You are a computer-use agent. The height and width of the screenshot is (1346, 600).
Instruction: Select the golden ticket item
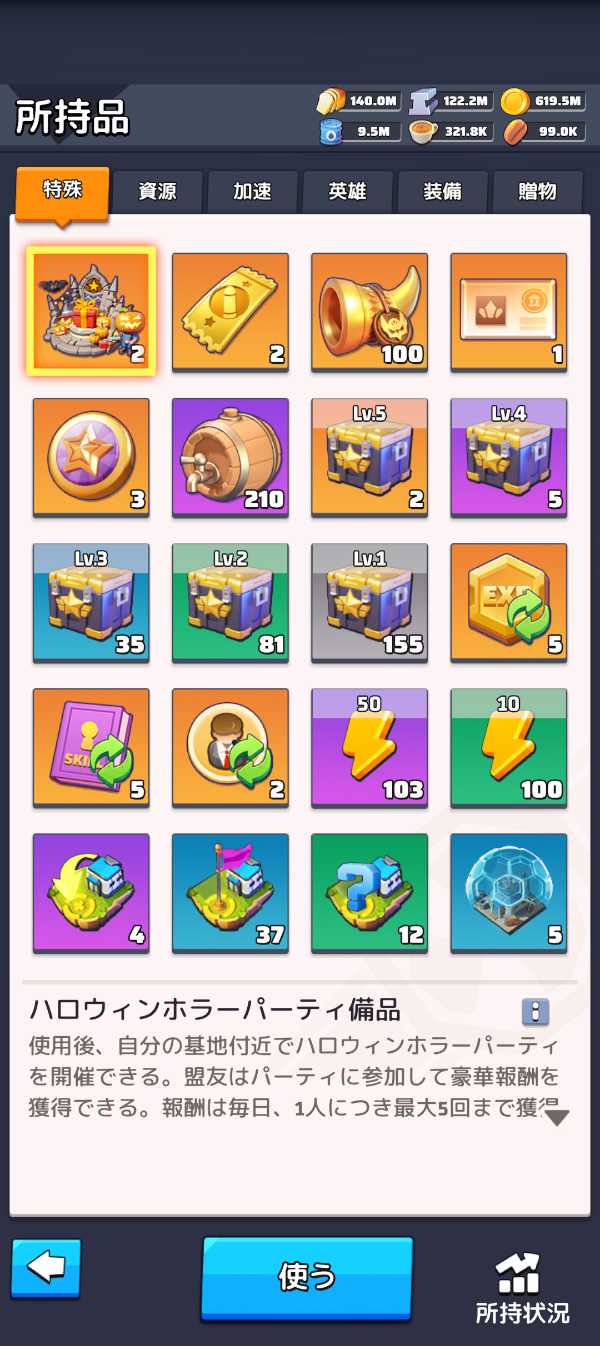pyautogui.click(x=230, y=311)
